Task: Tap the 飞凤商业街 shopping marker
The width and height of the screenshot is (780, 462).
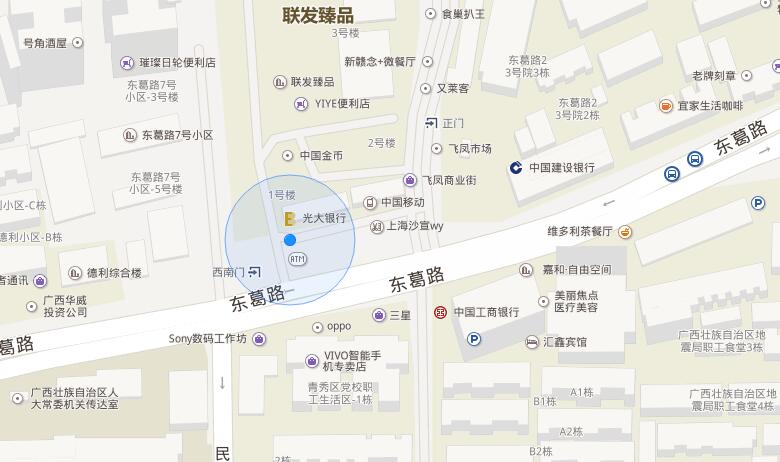Action: (410, 180)
